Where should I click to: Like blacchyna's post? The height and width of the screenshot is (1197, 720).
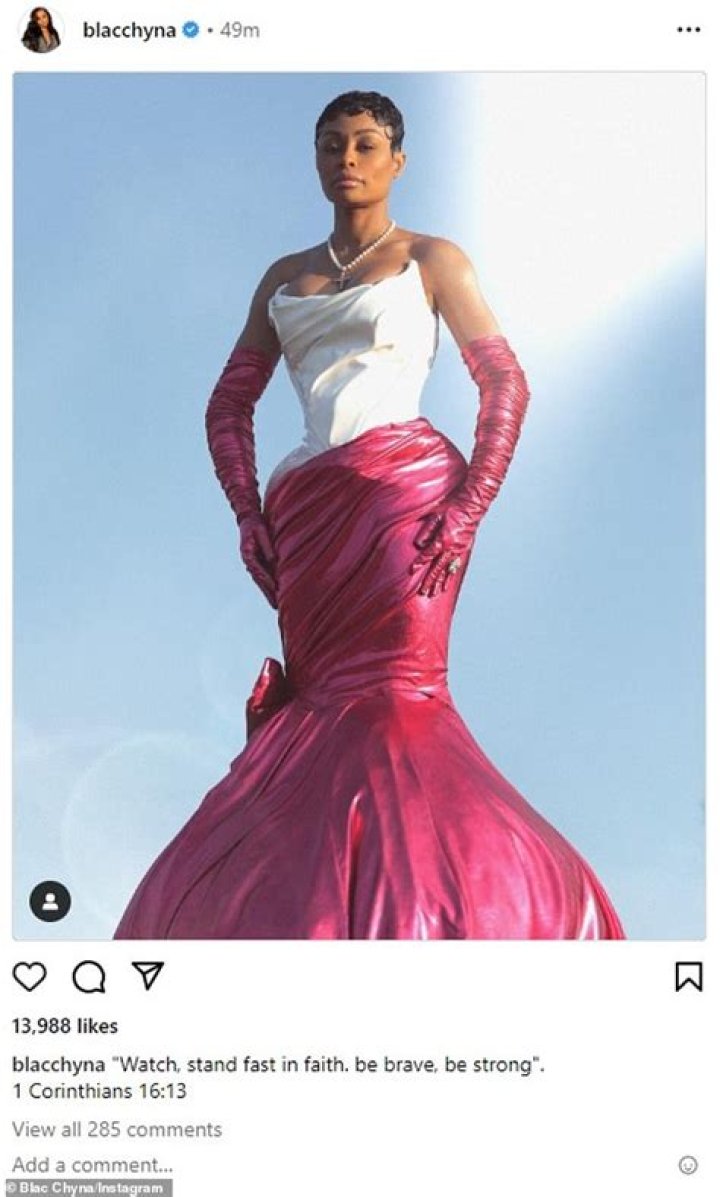point(30,976)
